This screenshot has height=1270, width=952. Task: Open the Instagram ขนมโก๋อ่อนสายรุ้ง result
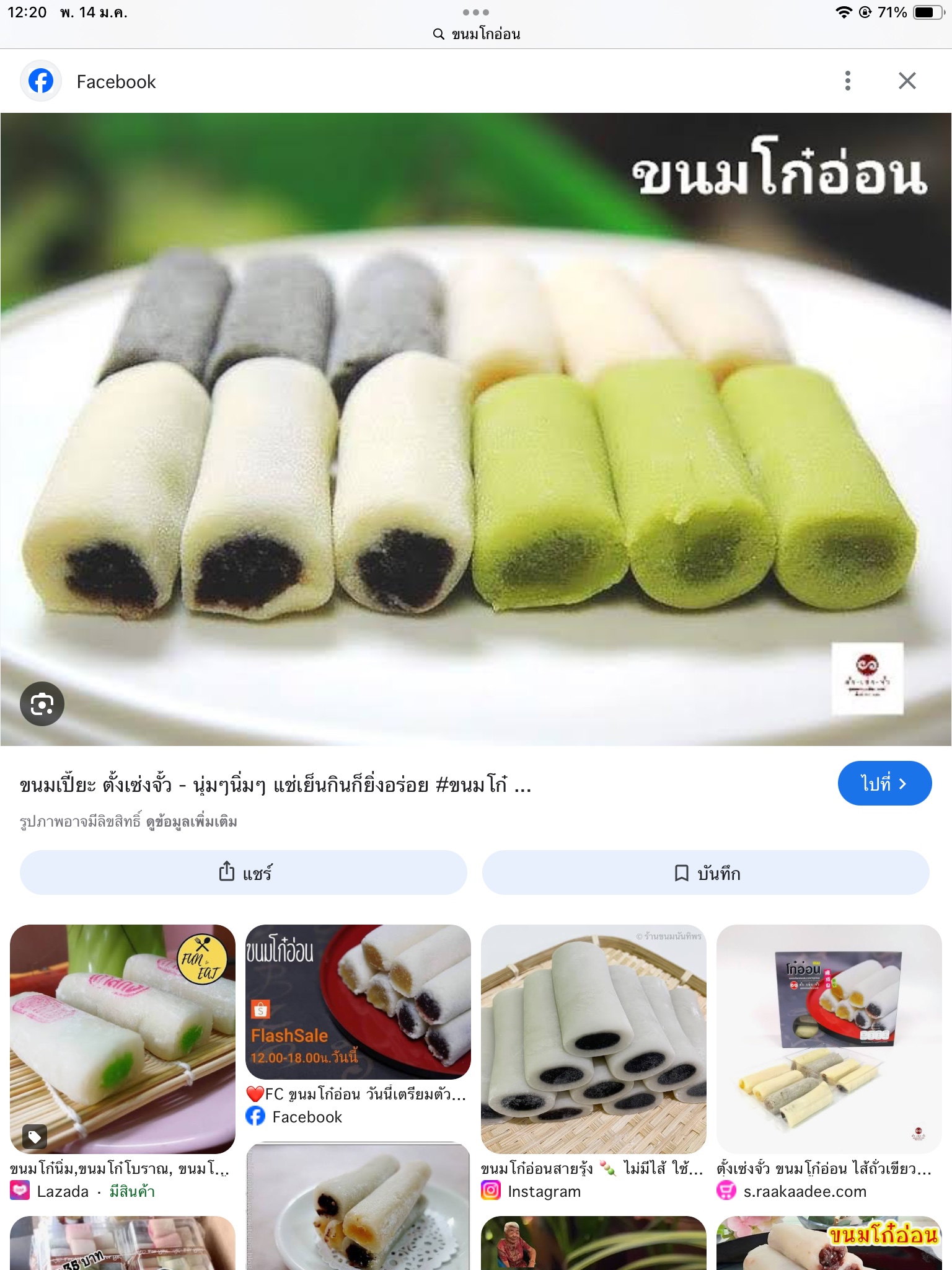(x=593, y=1039)
